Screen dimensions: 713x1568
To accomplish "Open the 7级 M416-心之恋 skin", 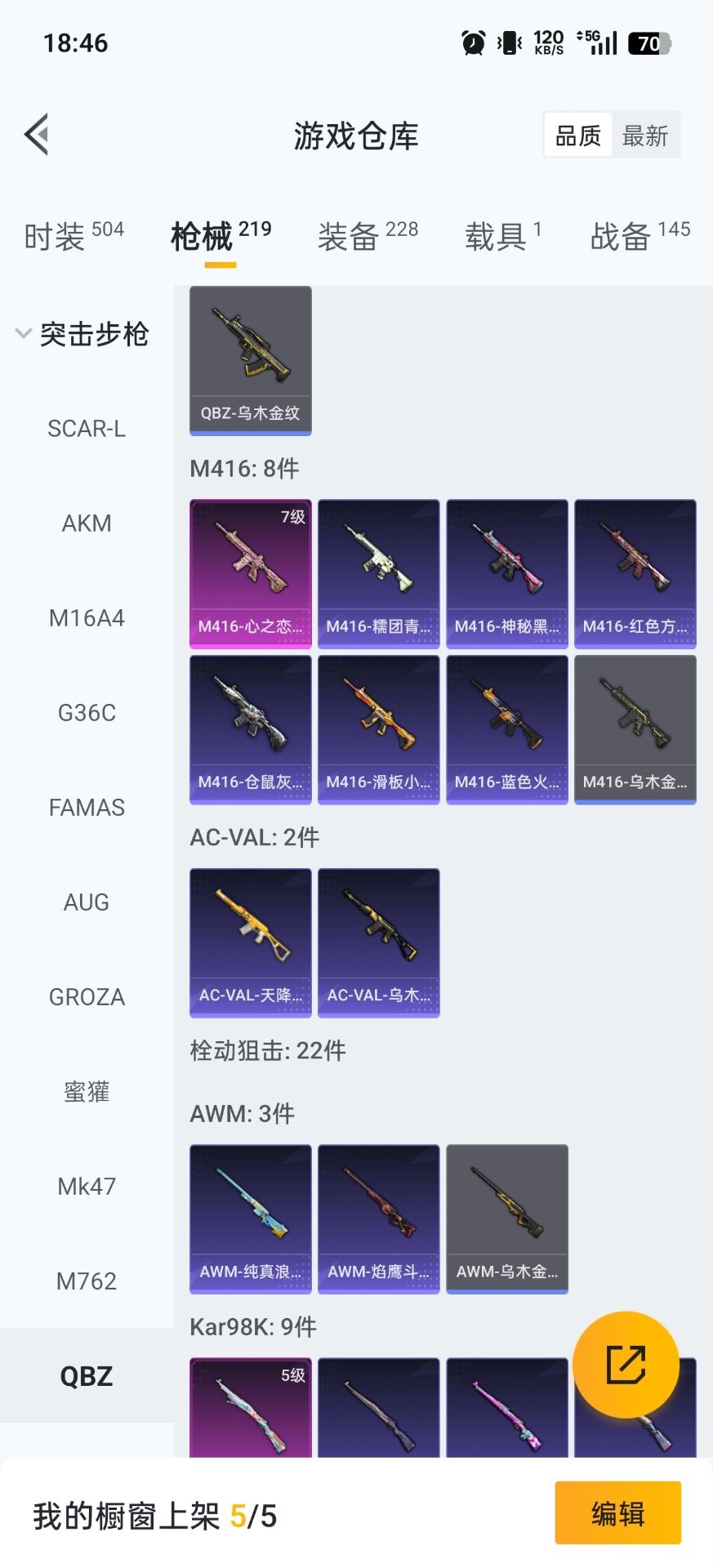I will (251, 573).
